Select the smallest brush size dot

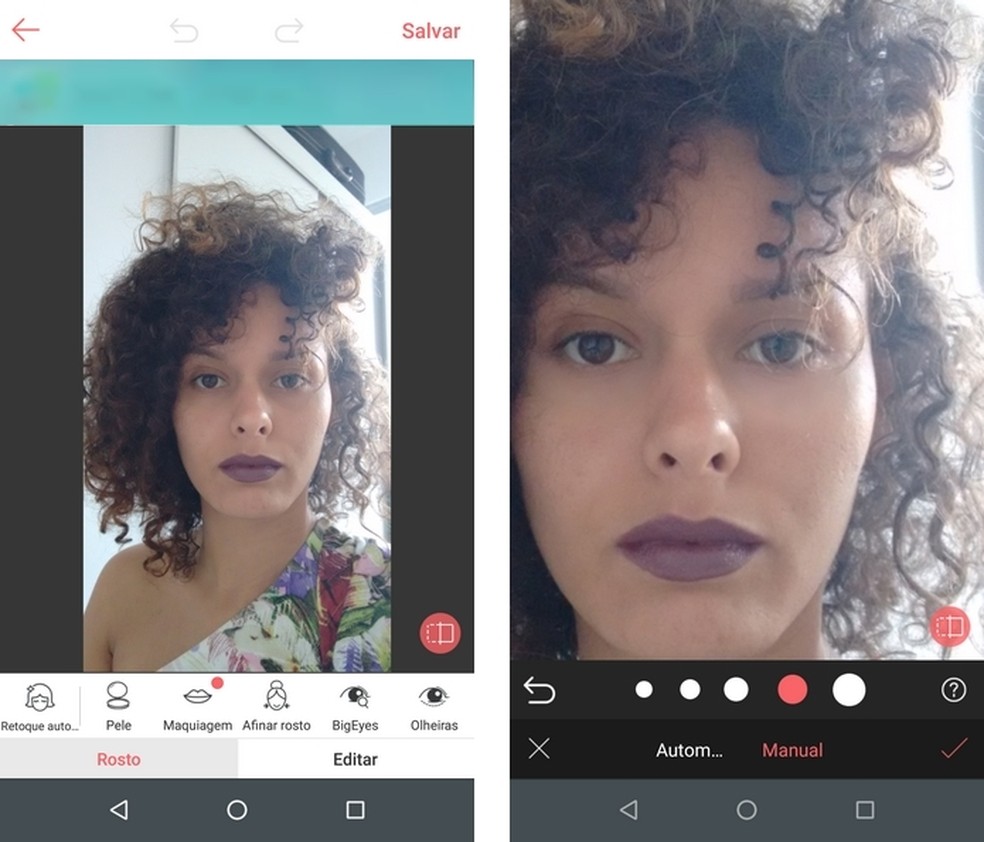(x=644, y=689)
